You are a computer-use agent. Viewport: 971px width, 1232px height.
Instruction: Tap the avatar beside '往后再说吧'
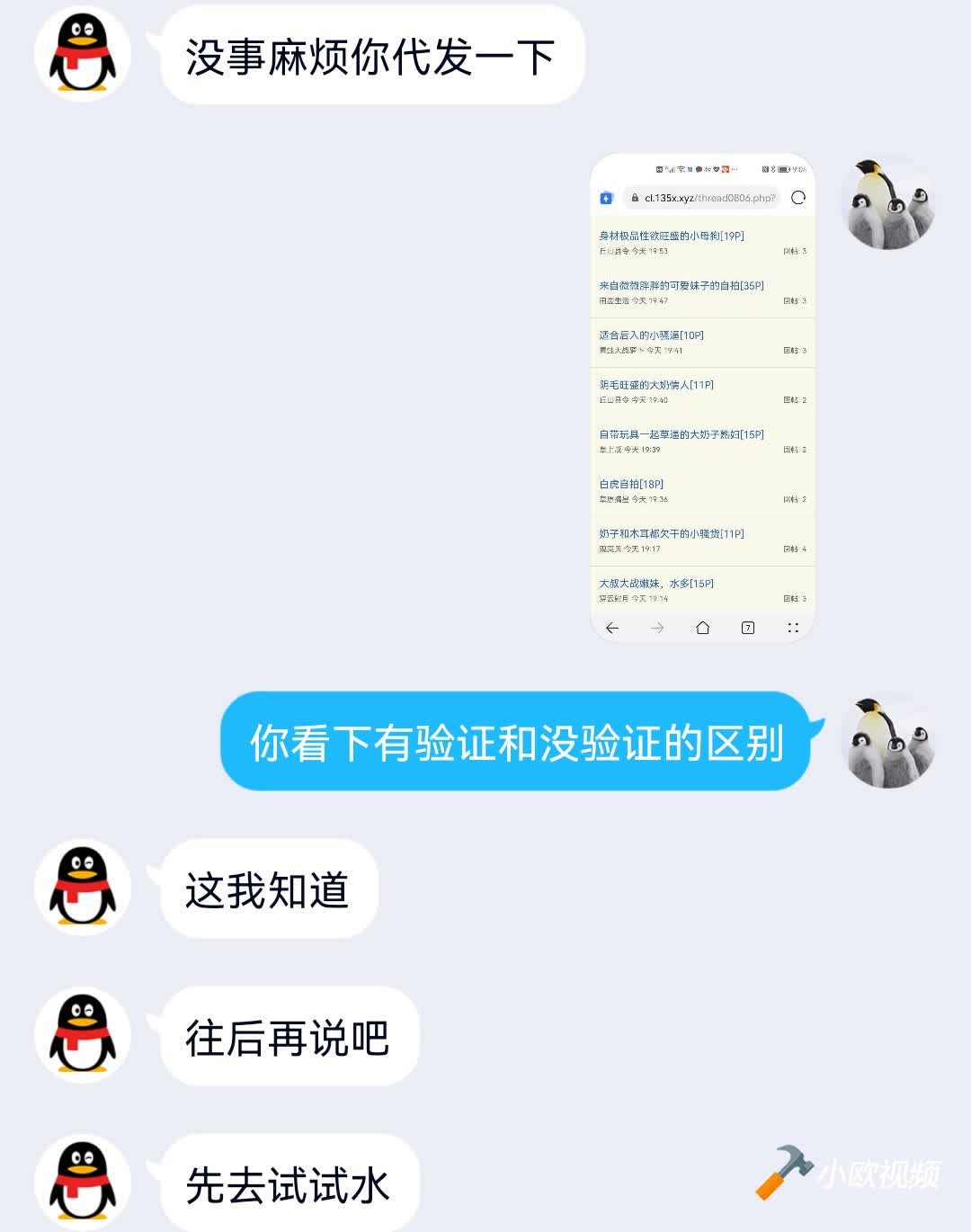coord(83,1035)
